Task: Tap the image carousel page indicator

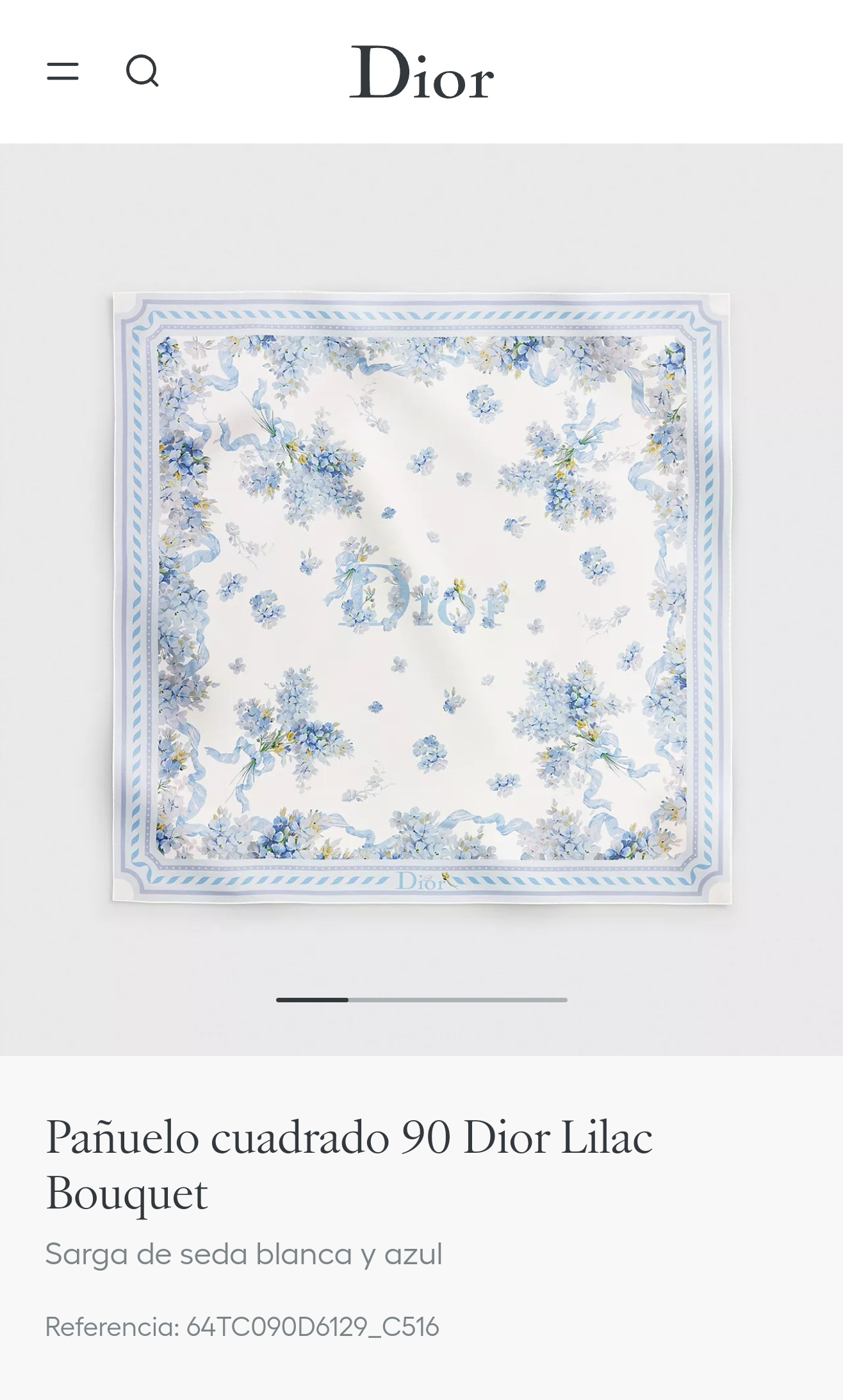Action: click(x=421, y=1000)
